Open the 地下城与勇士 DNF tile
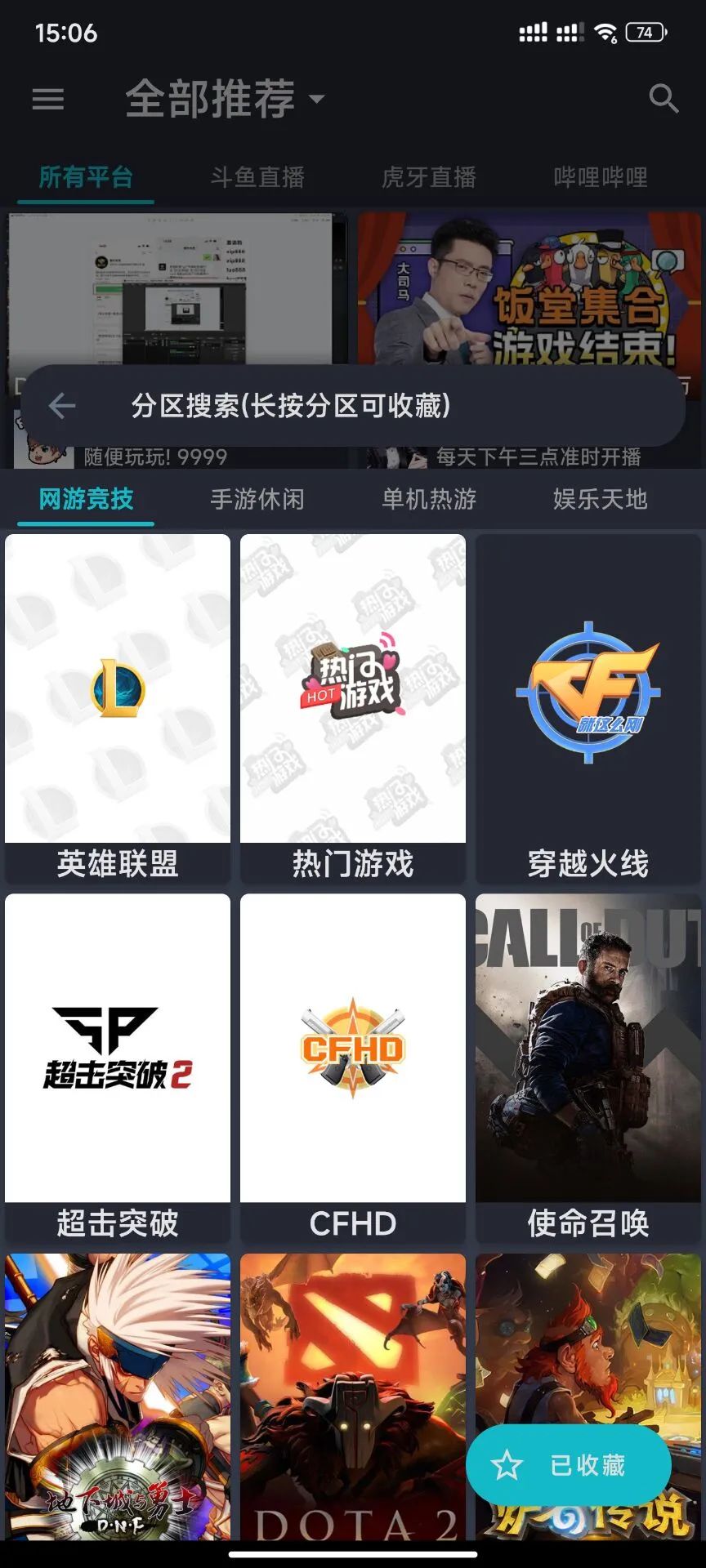 (118, 1396)
